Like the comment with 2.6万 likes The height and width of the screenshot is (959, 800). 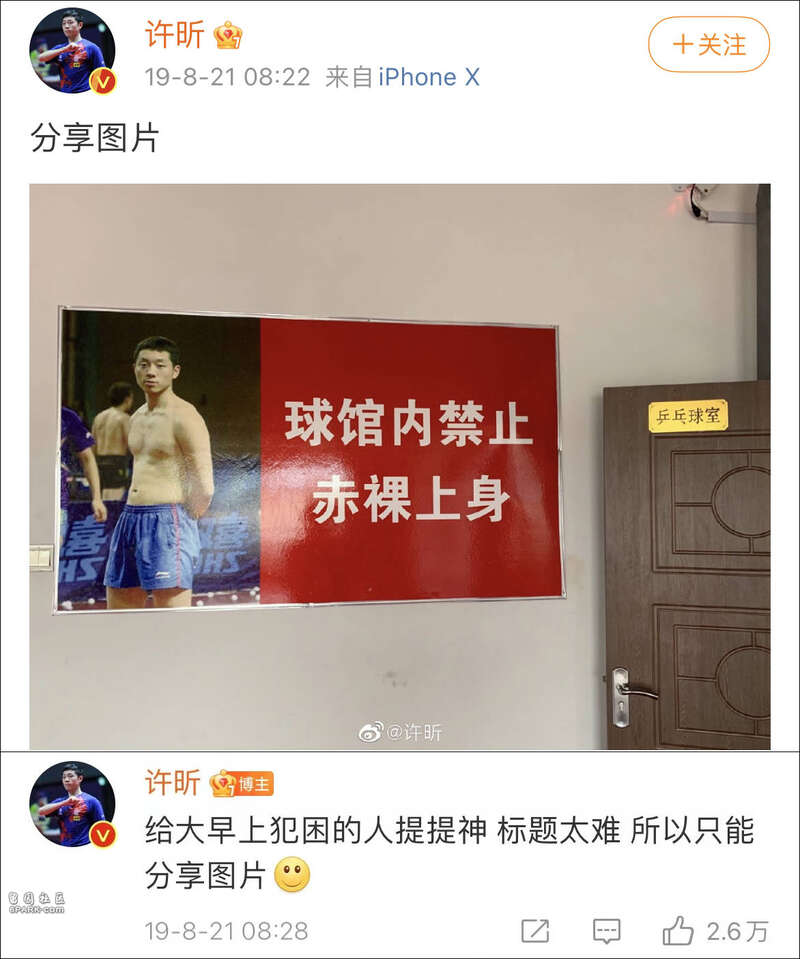679,931
